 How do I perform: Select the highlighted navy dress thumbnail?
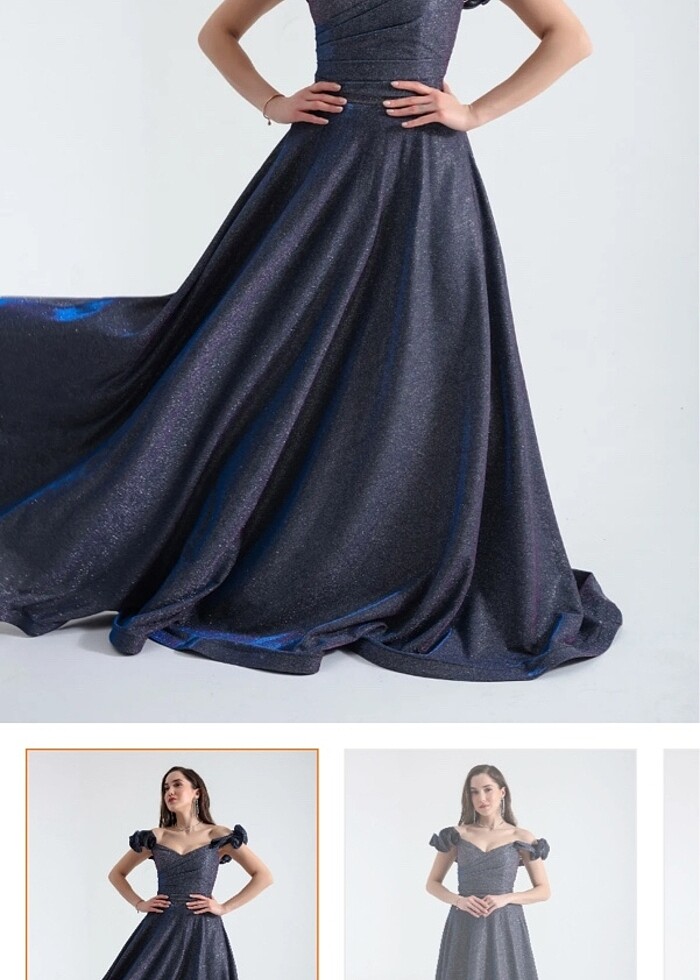click(x=172, y=864)
